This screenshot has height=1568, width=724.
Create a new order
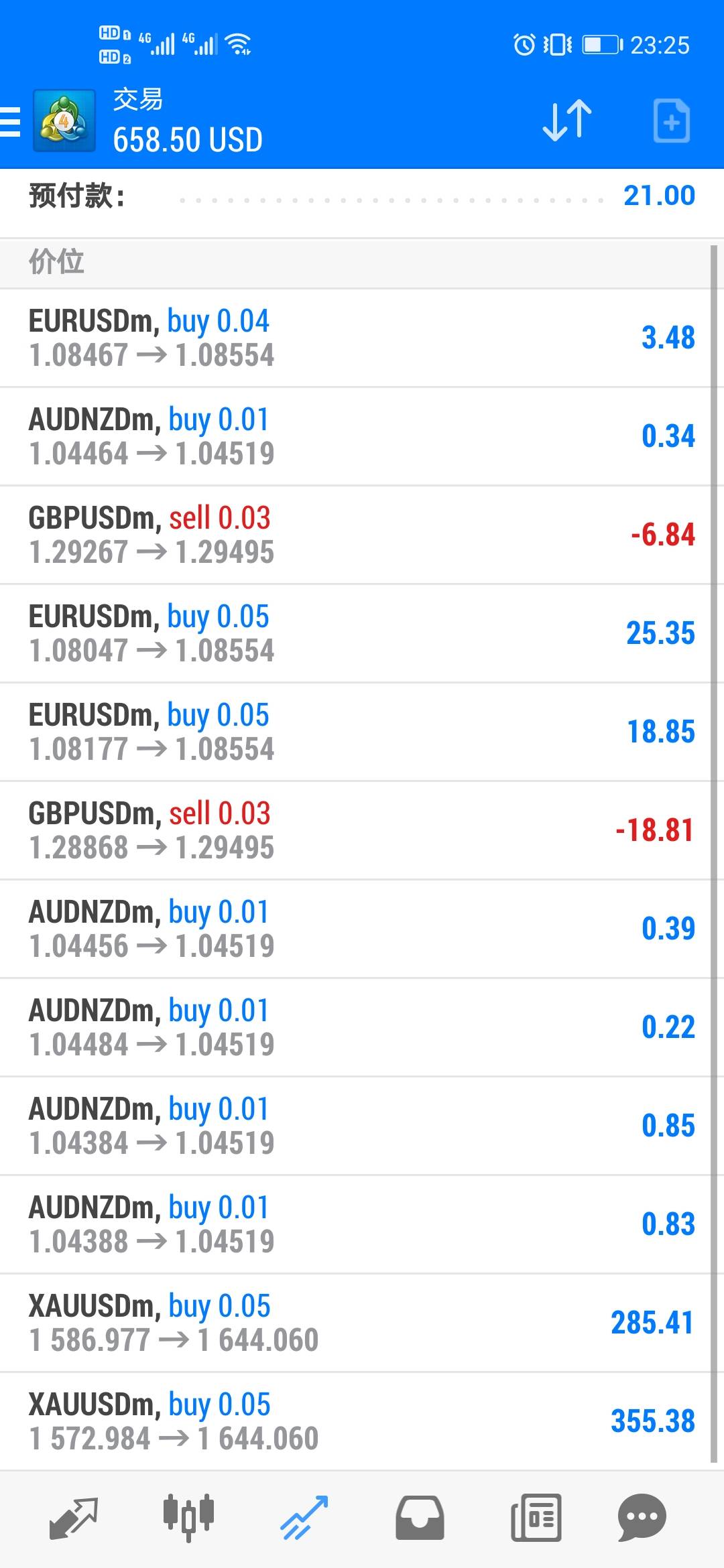[x=671, y=121]
